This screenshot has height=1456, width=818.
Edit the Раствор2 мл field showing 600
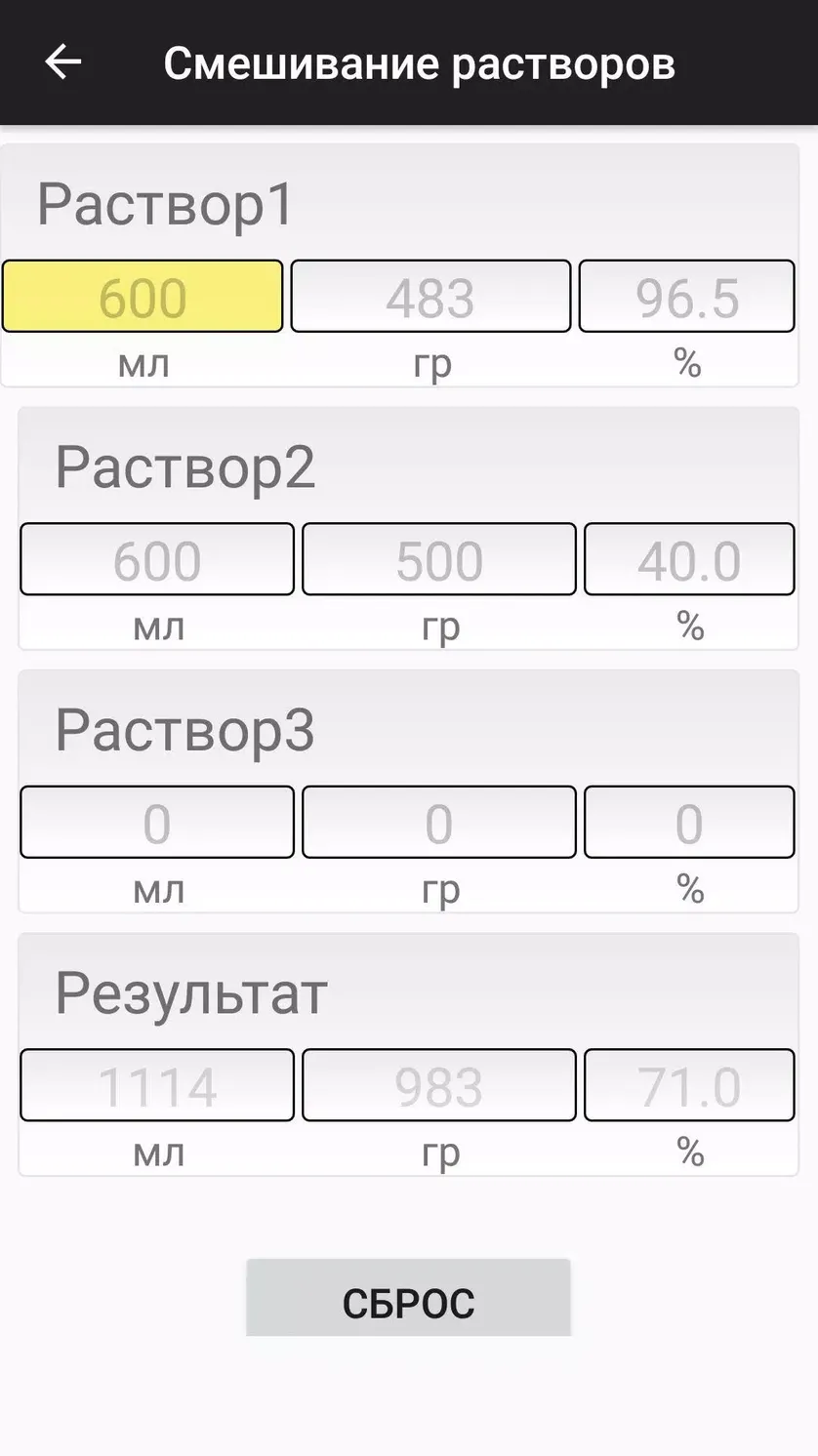(157, 559)
